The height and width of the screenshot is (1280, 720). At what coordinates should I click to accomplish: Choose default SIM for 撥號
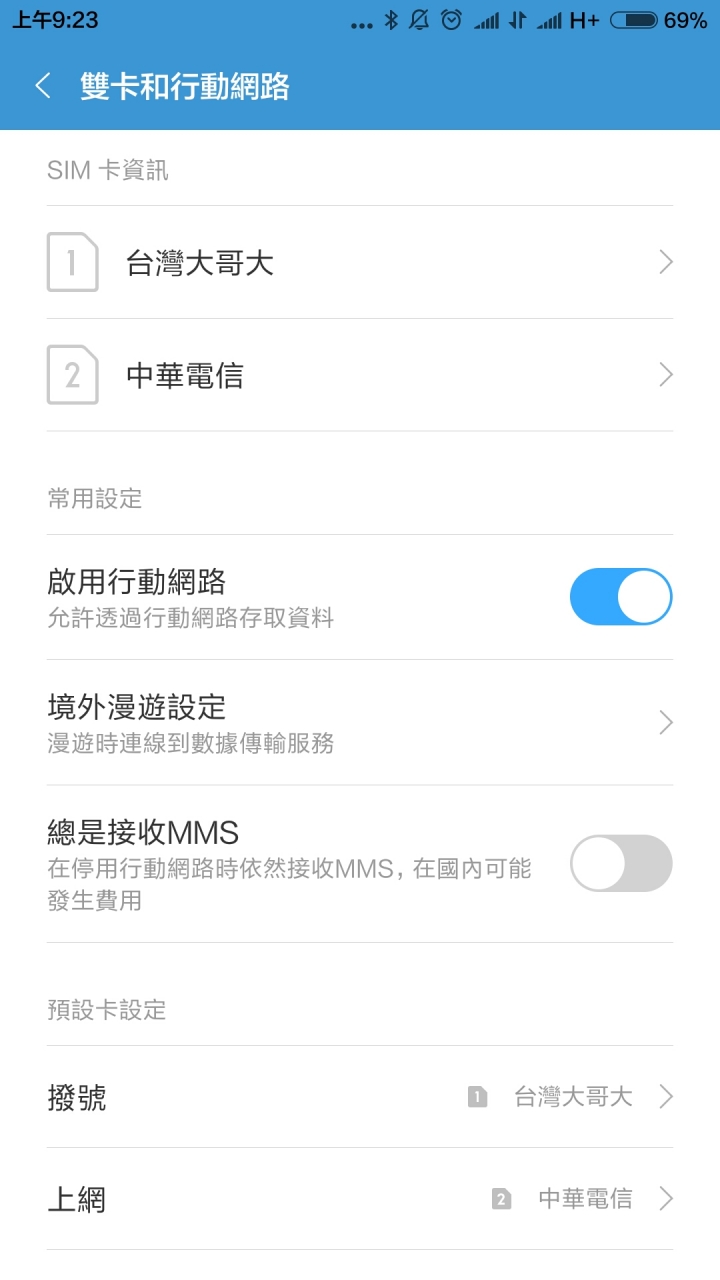[360, 1097]
